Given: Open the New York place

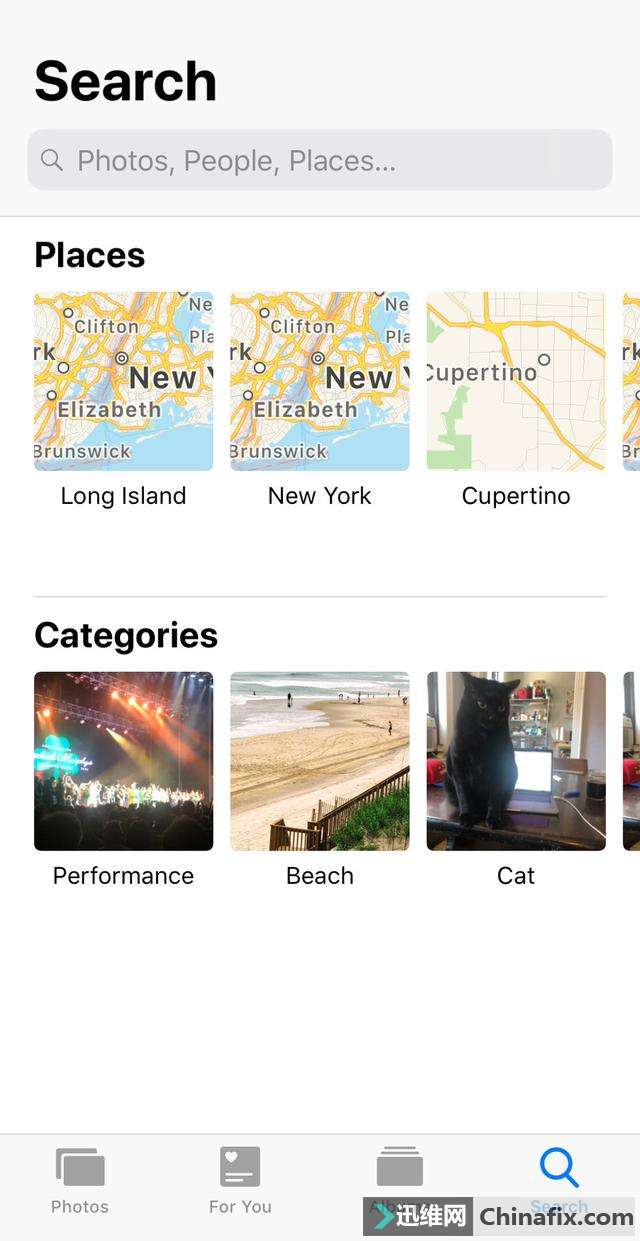Looking at the screenshot, I should (x=320, y=381).
